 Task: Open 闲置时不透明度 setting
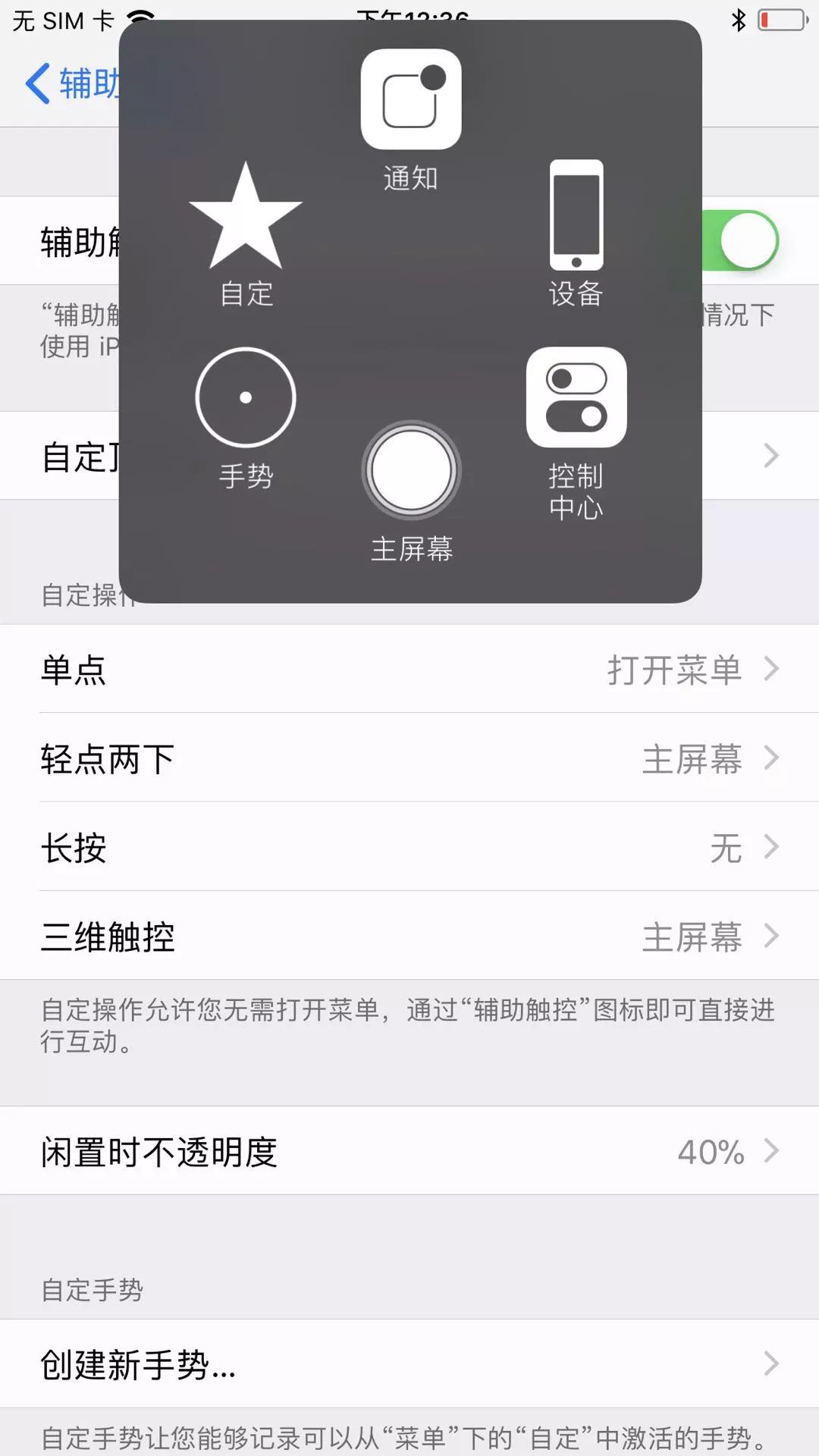(409, 1150)
